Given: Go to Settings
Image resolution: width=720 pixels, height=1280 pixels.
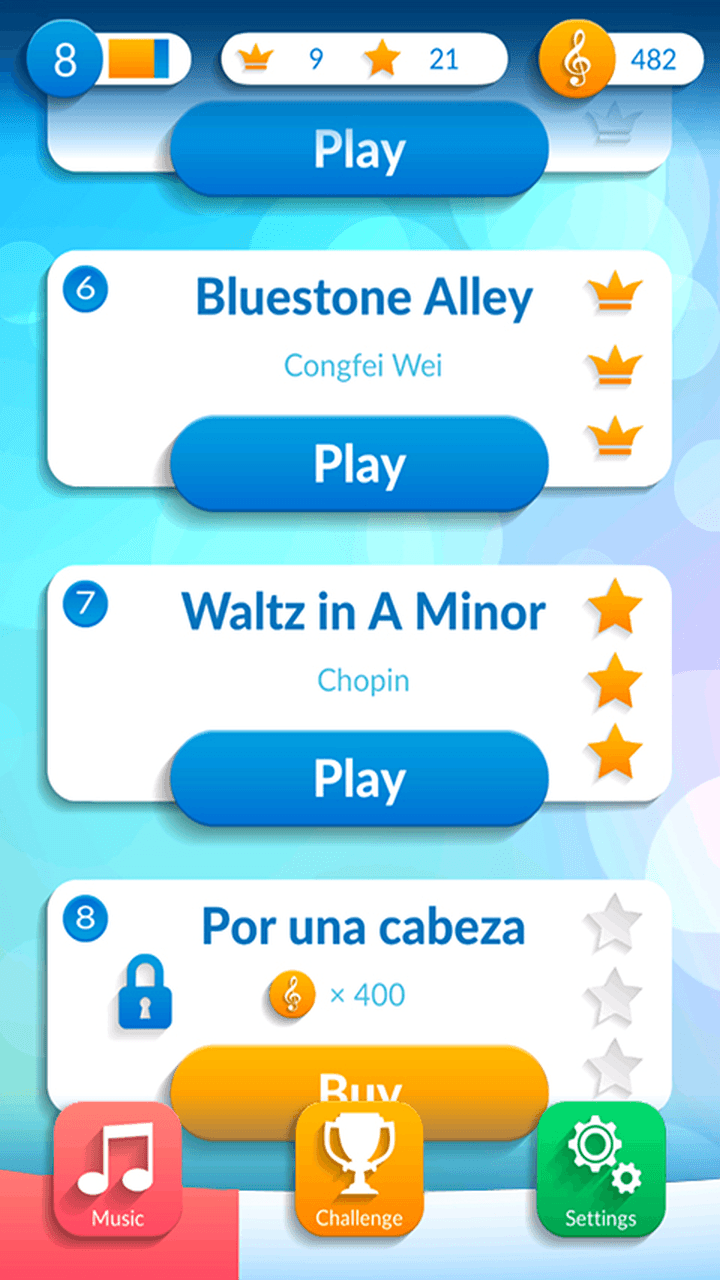Looking at the screenshot, I should pos(601,1169).
